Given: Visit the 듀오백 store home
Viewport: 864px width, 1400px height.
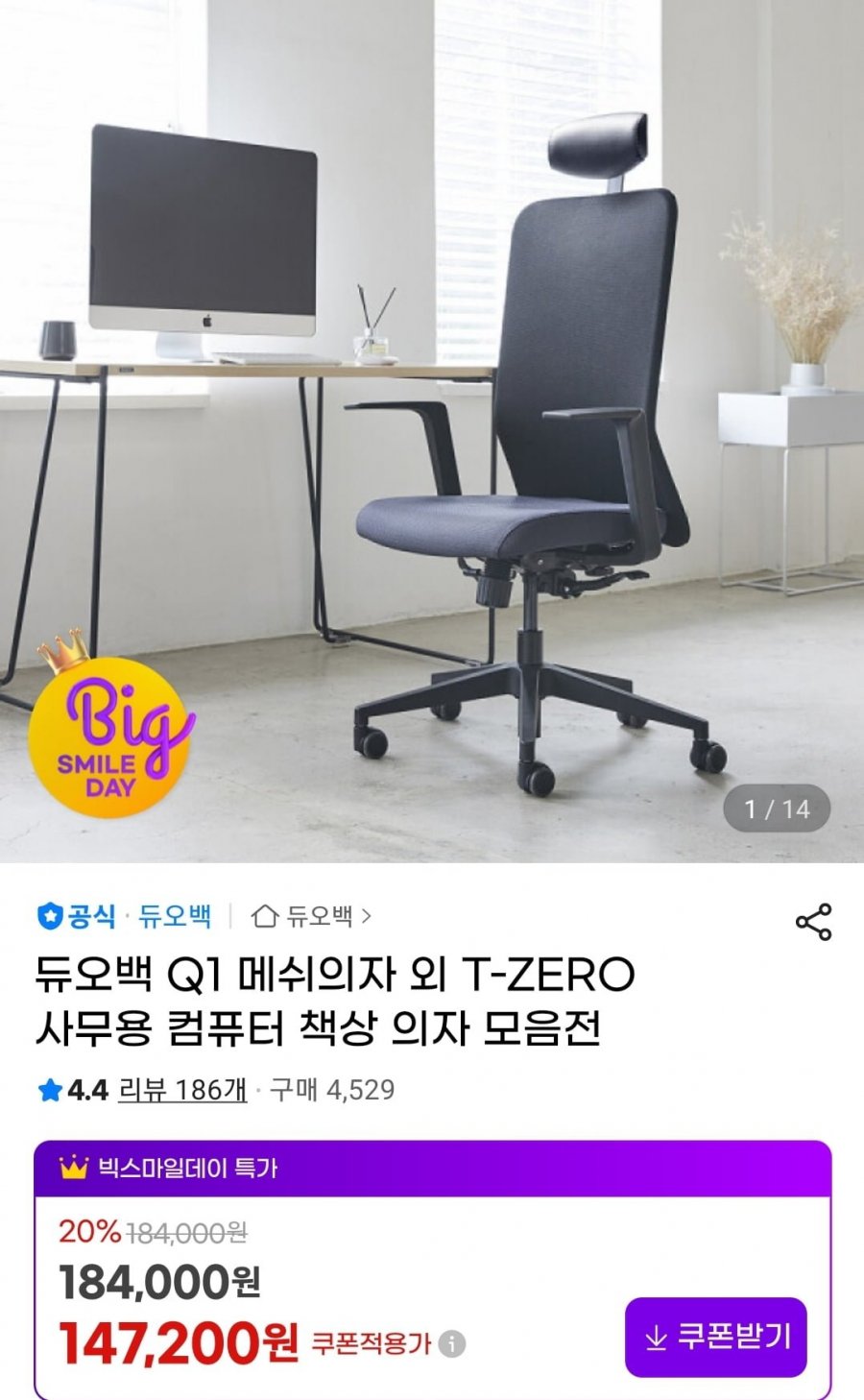Looking at the screenshot, I should pos(311,916).
